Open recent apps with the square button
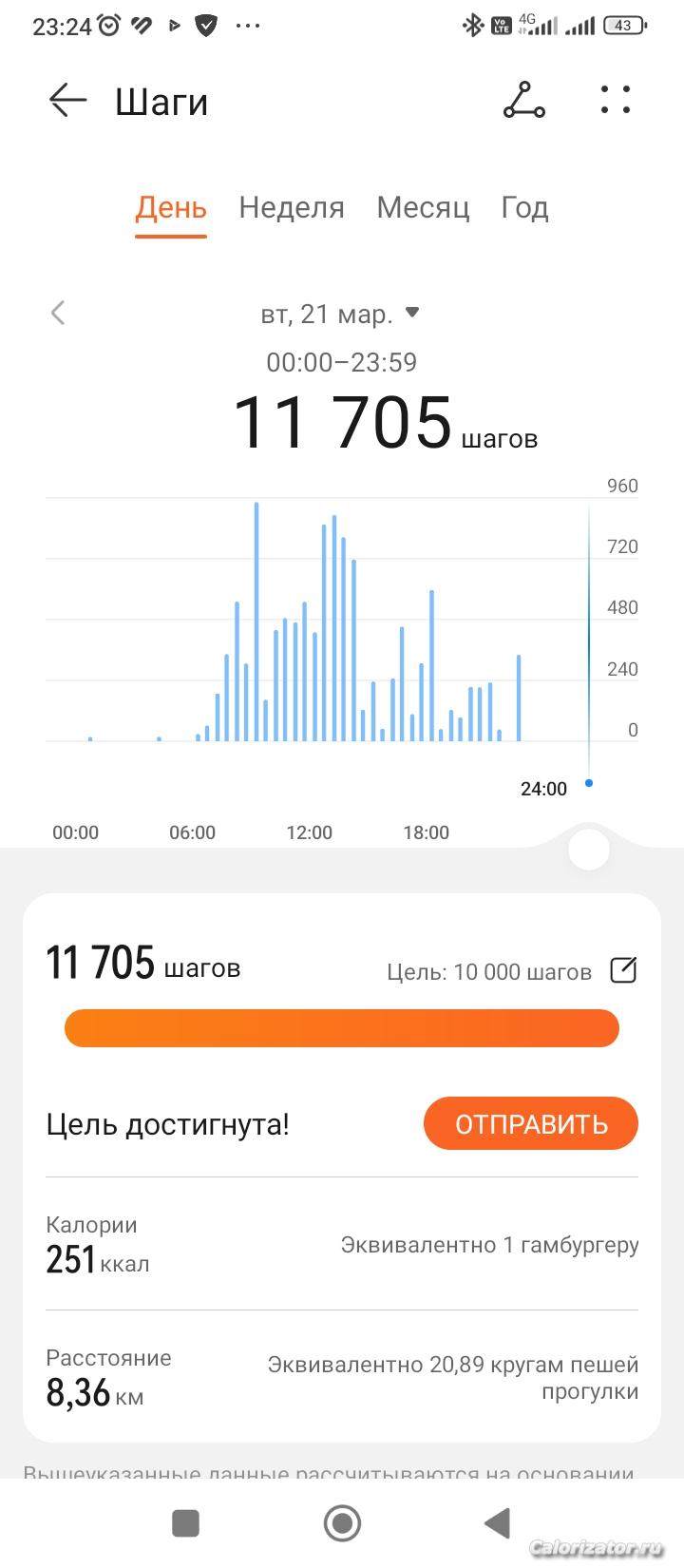 point(185,1523)
